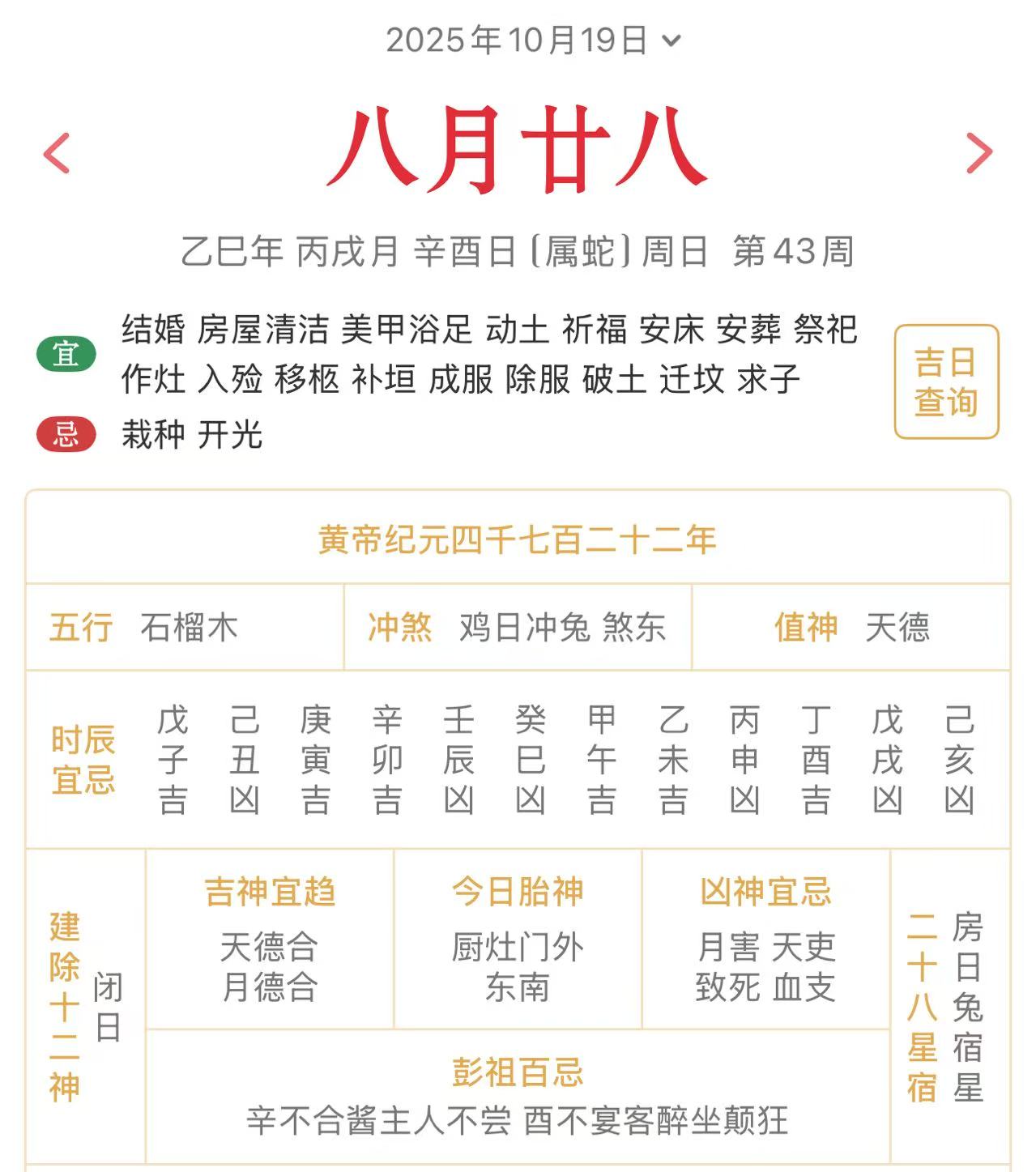The image size is (1036, 1172).
Task: Go to the previous day
Action: coord(57,153)
